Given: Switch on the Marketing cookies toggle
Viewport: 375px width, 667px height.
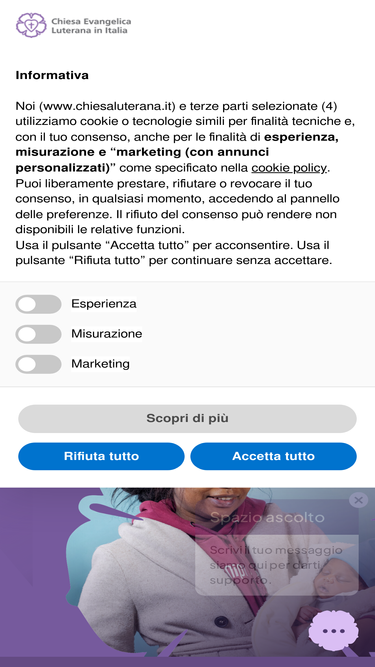Looking at the screenshot, I should (38, 364).
